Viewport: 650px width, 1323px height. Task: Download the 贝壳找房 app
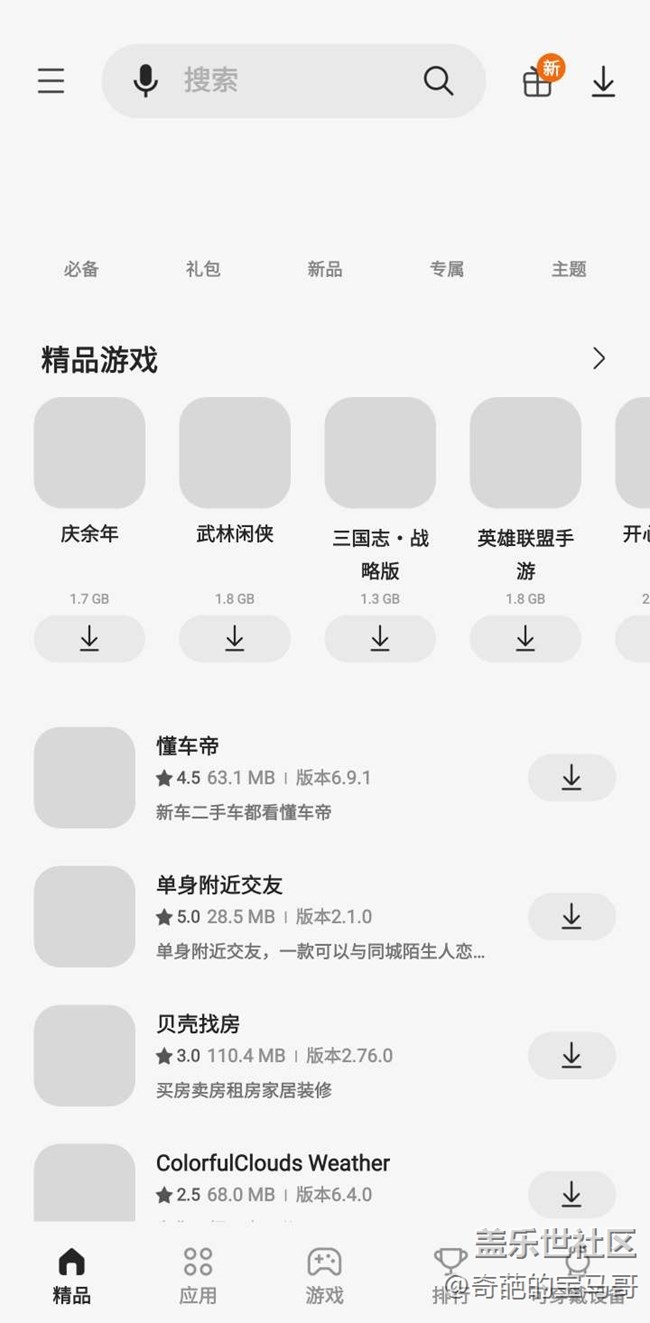click(571, 1055)
